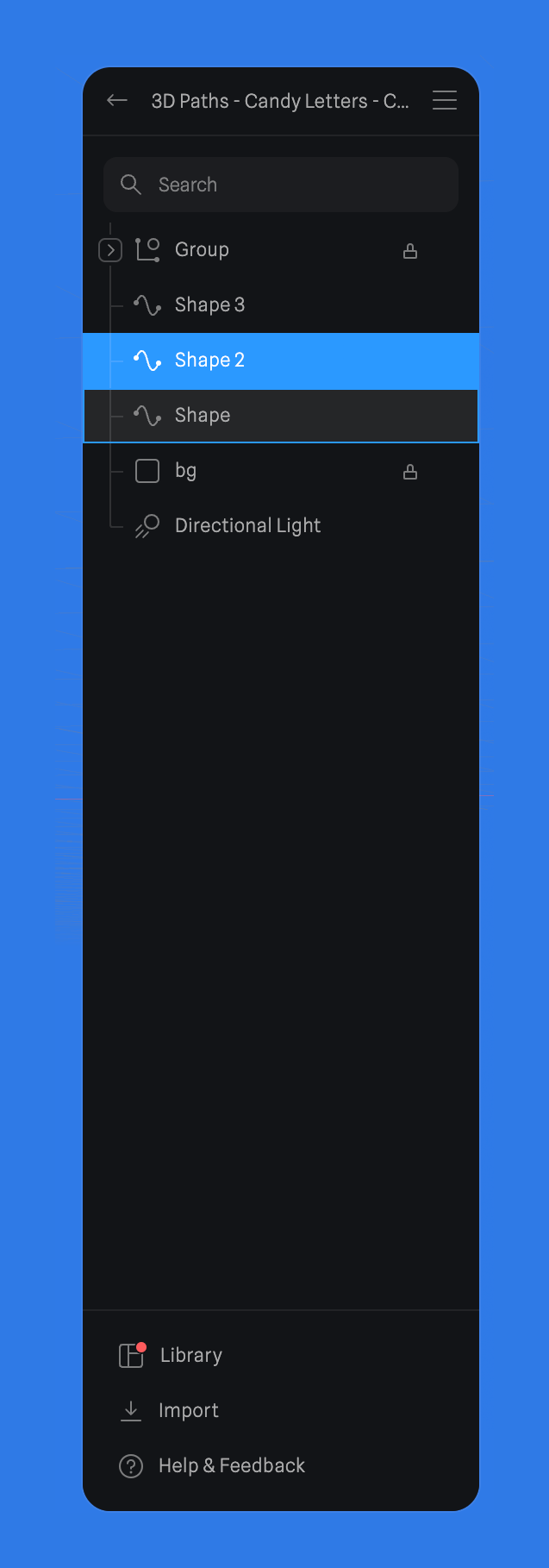The height and width of the screenshot is (1568, 549).
Task: Unlock the Group layer
Action: pyautogui.click(x=410, y=251)
